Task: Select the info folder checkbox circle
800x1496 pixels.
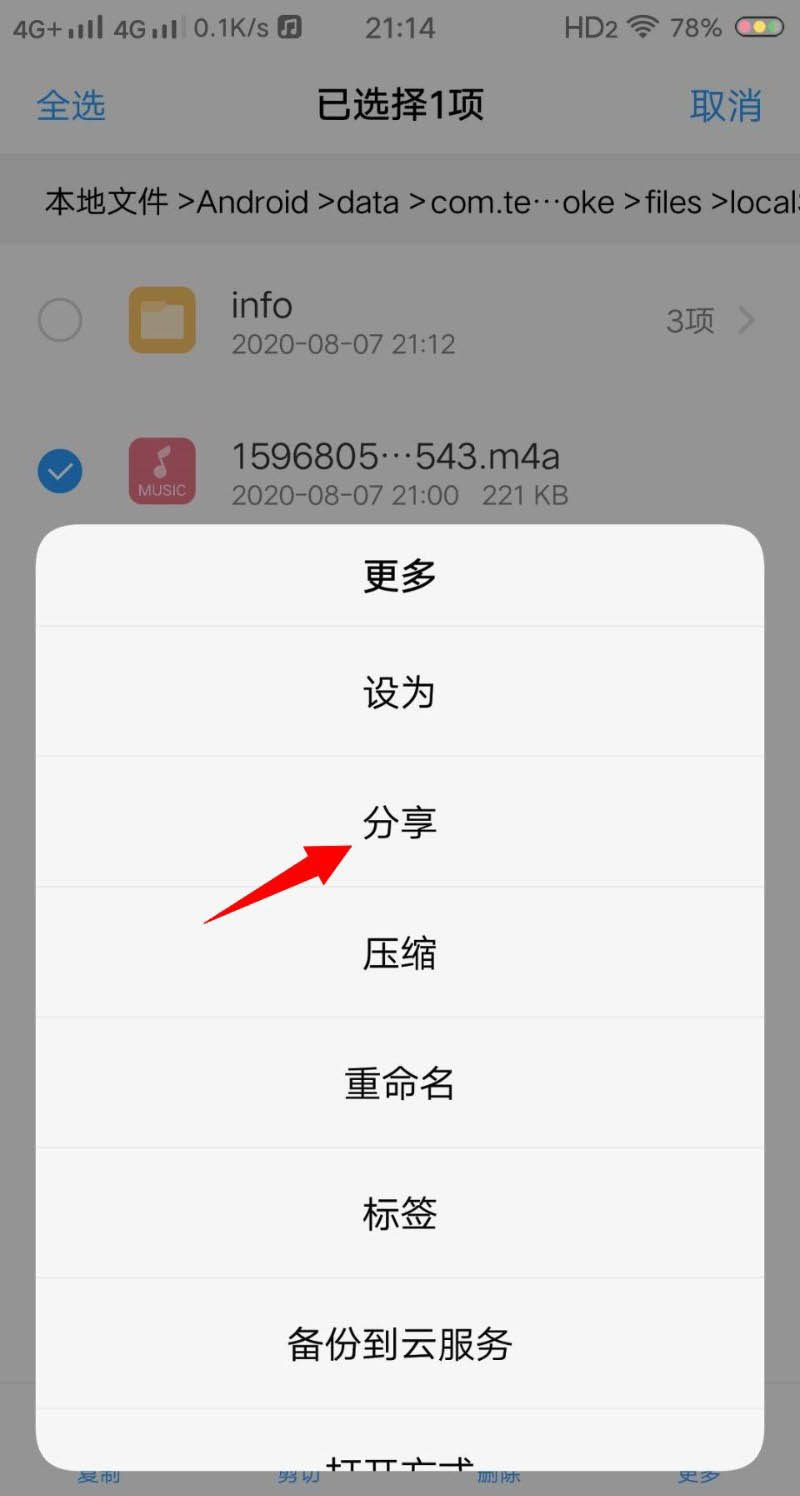Action: click(x=60, y=320)
